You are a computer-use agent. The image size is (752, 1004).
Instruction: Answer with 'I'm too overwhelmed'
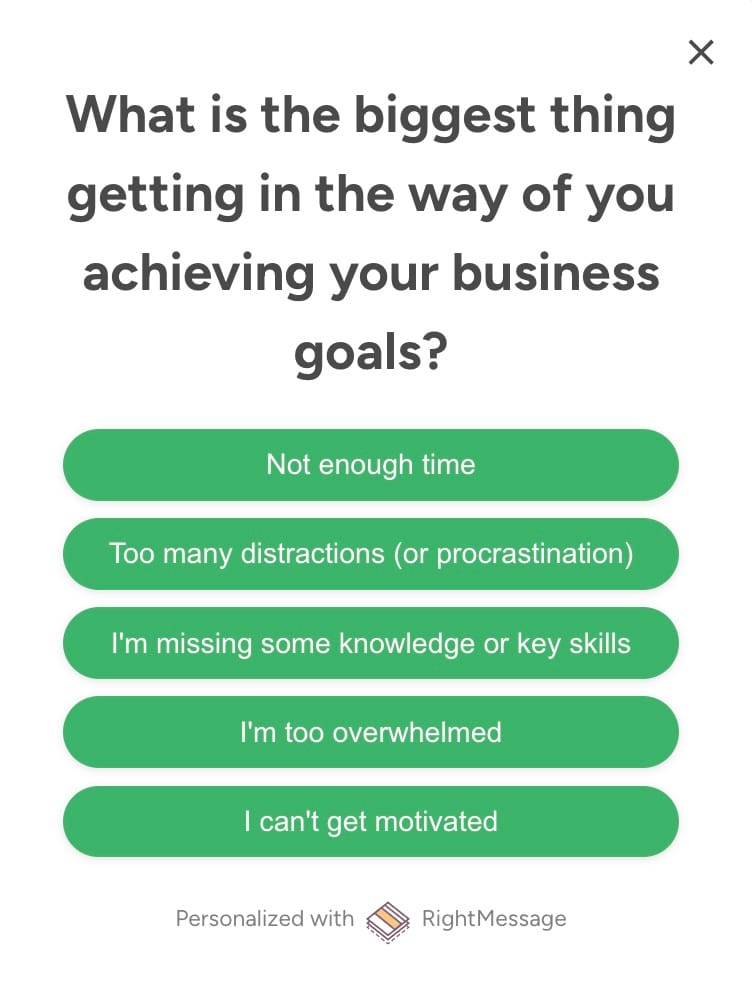[370, 732]
